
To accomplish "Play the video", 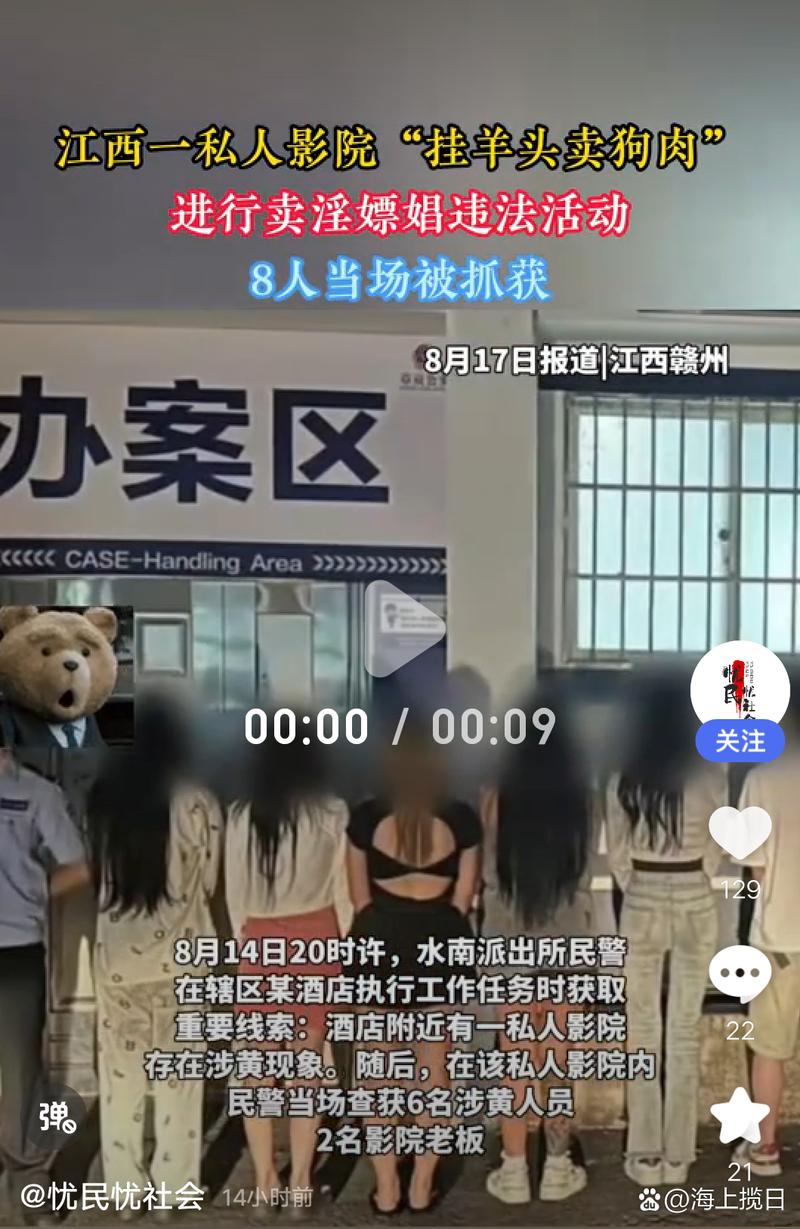I will 404,628.
